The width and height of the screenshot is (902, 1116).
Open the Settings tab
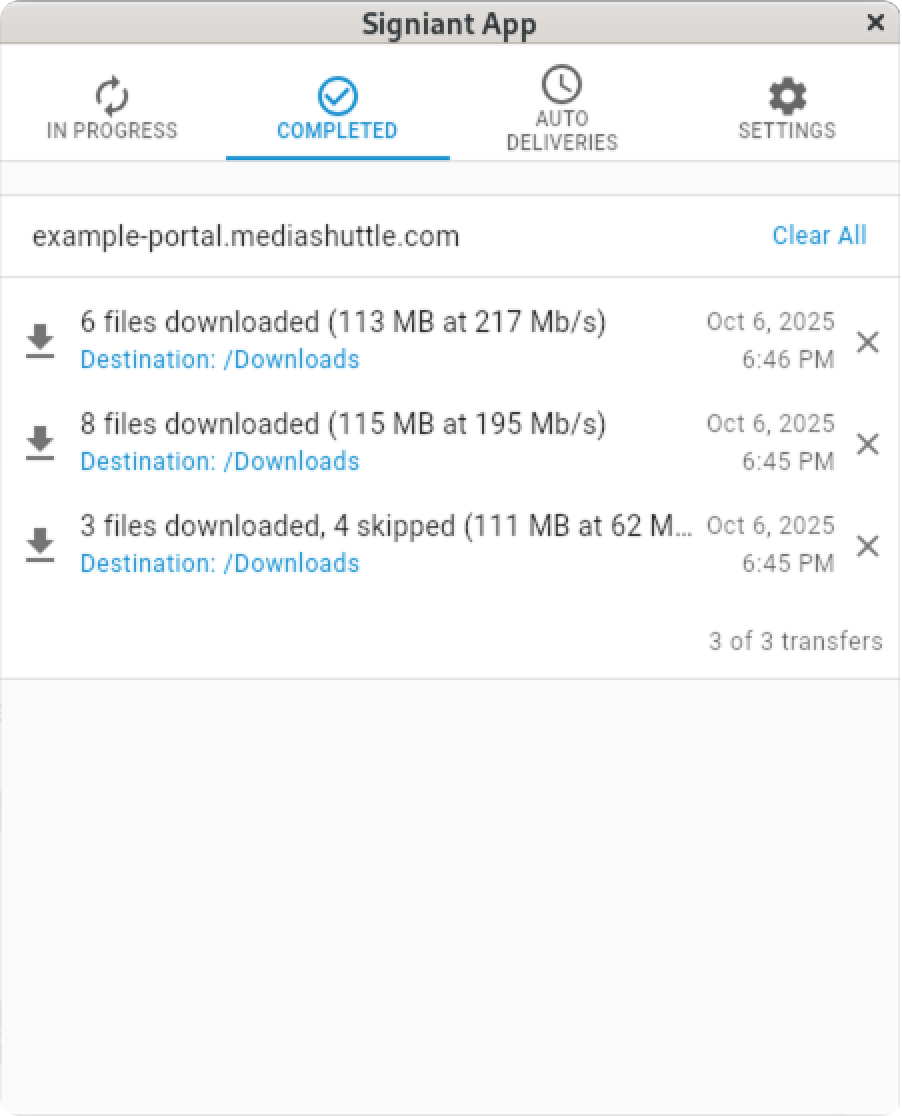point(786,129)
